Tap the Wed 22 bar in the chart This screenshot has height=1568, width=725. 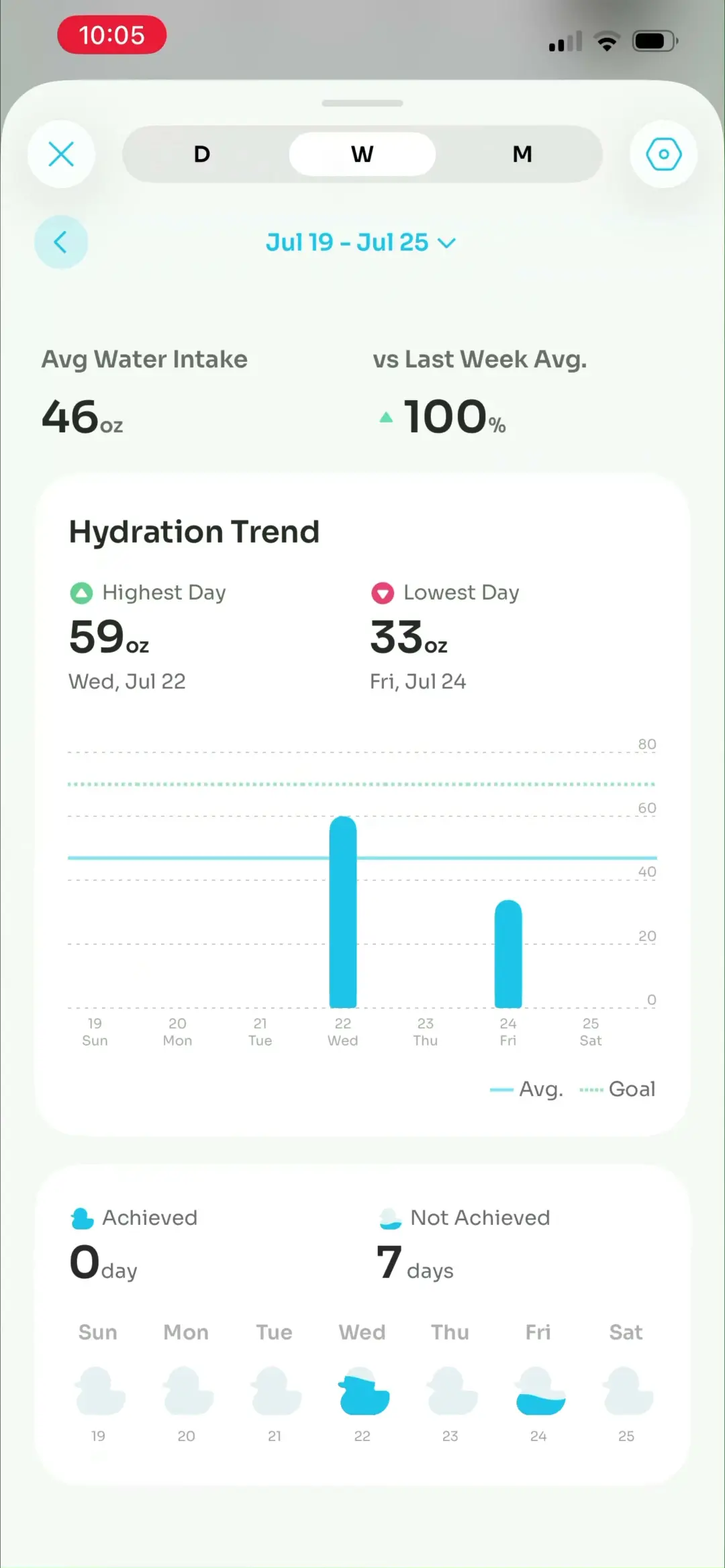343,912
